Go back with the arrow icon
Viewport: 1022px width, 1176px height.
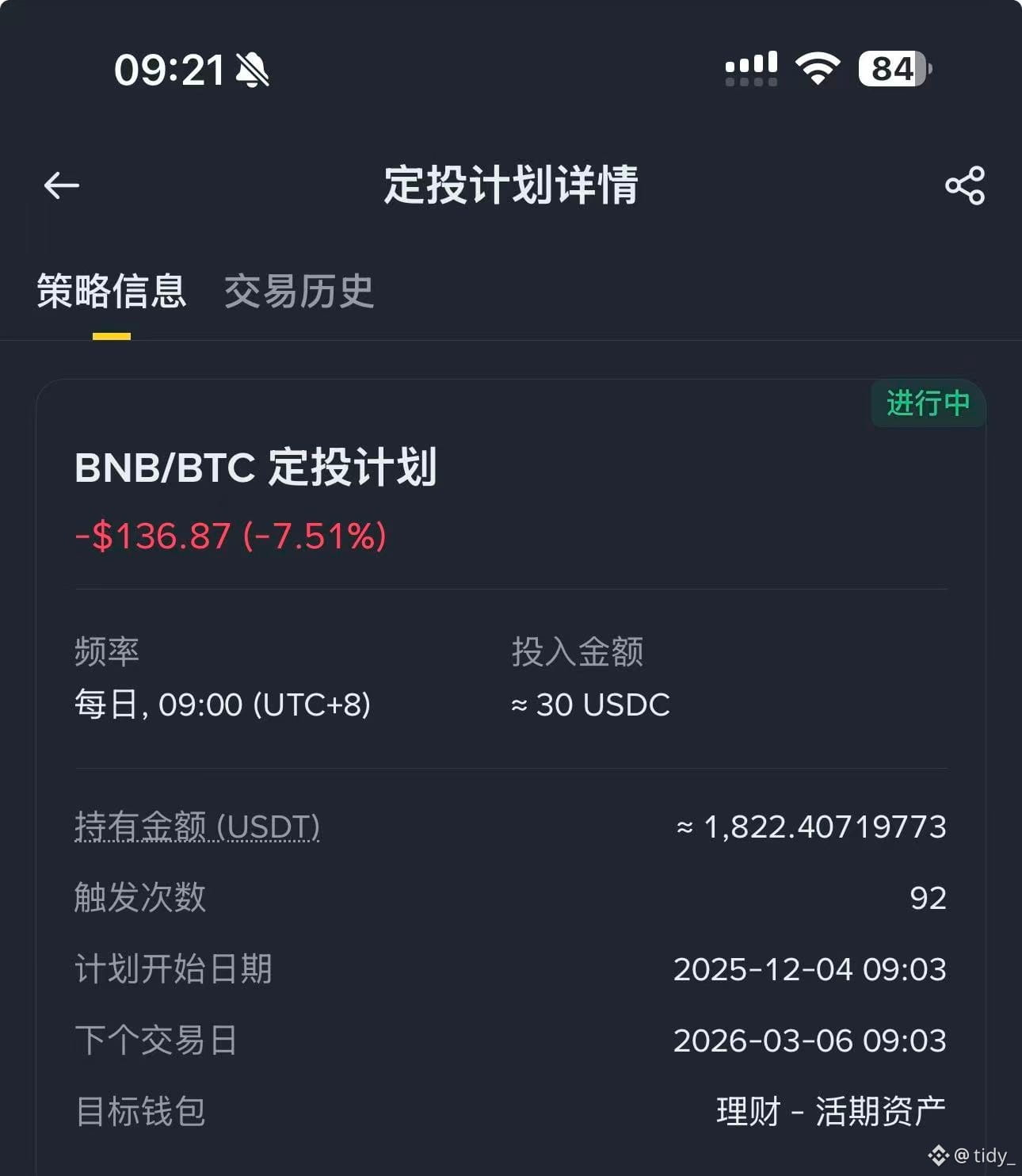[62, 186]
